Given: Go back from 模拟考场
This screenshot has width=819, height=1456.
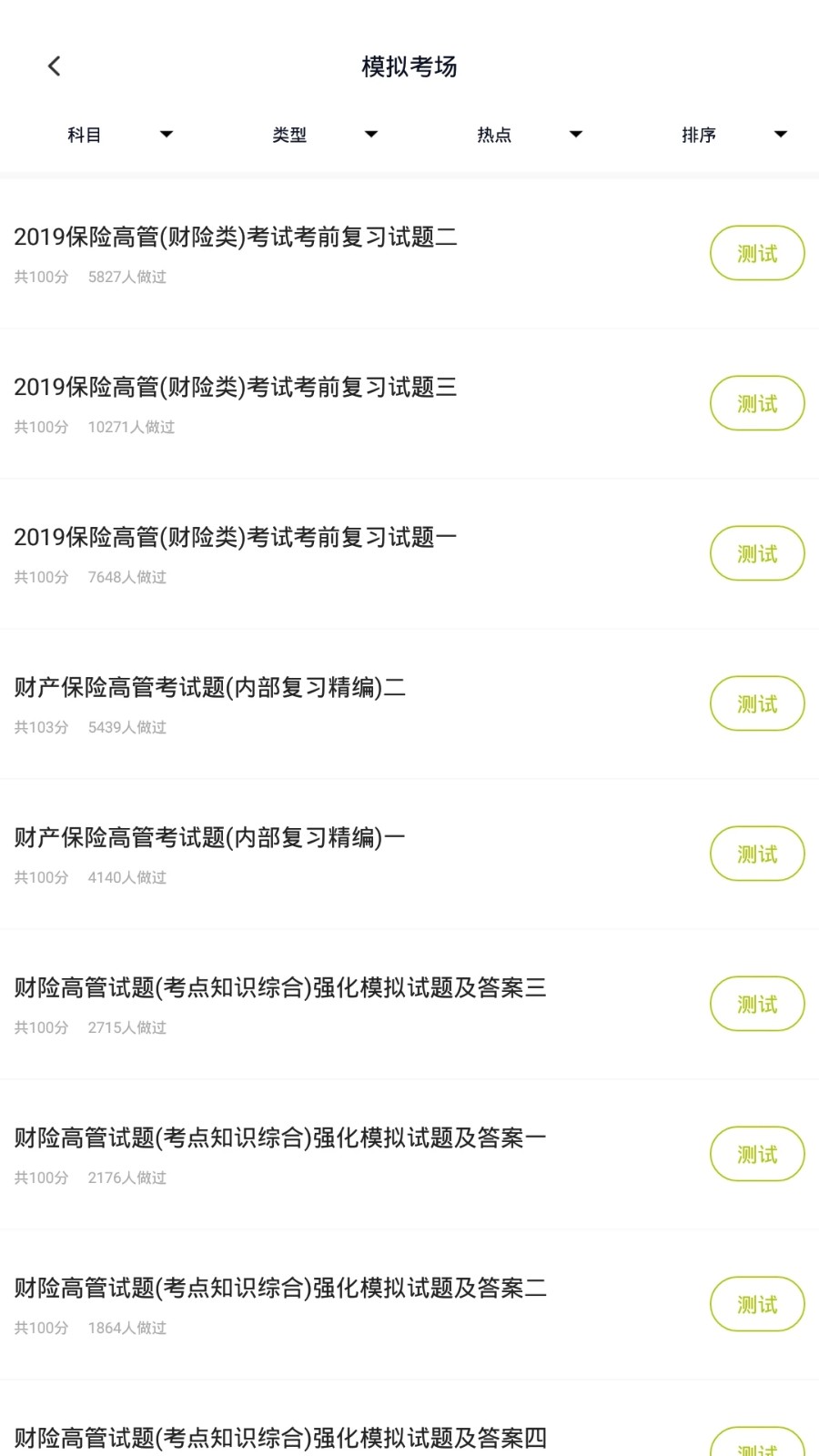Looking at the screenshot, I should pyautogui.click(x=55, y=66).
